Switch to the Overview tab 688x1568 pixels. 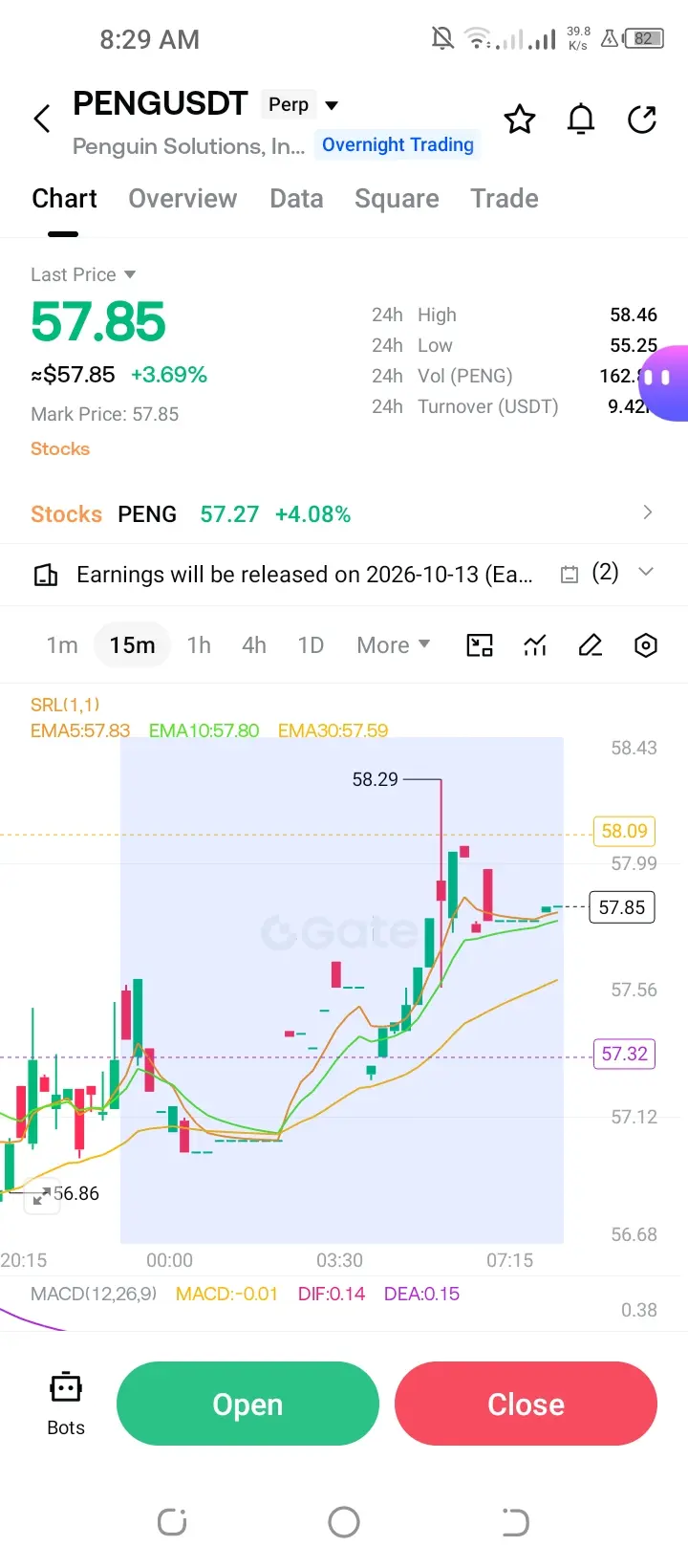183,199
